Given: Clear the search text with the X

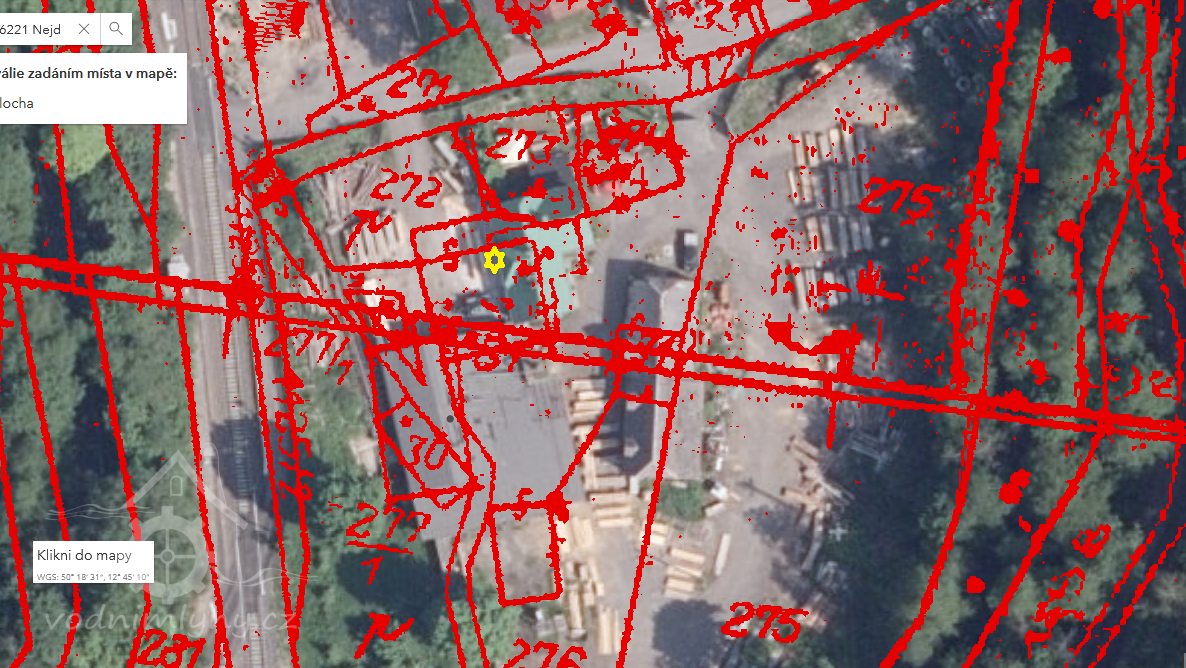Looking at the screenshot, I should coord(84,29).
